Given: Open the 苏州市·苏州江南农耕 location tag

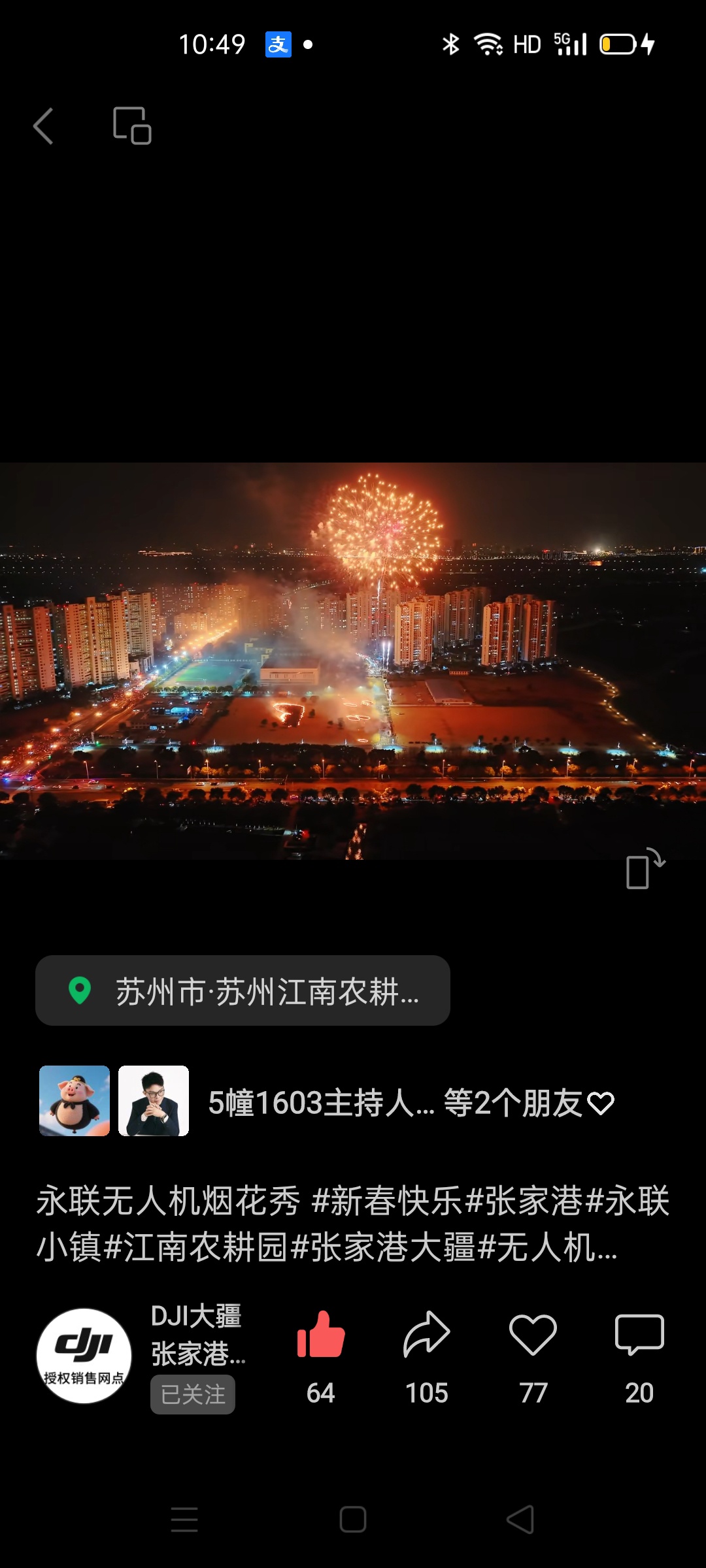Looking at the screenshot, I should click(243, 990).
